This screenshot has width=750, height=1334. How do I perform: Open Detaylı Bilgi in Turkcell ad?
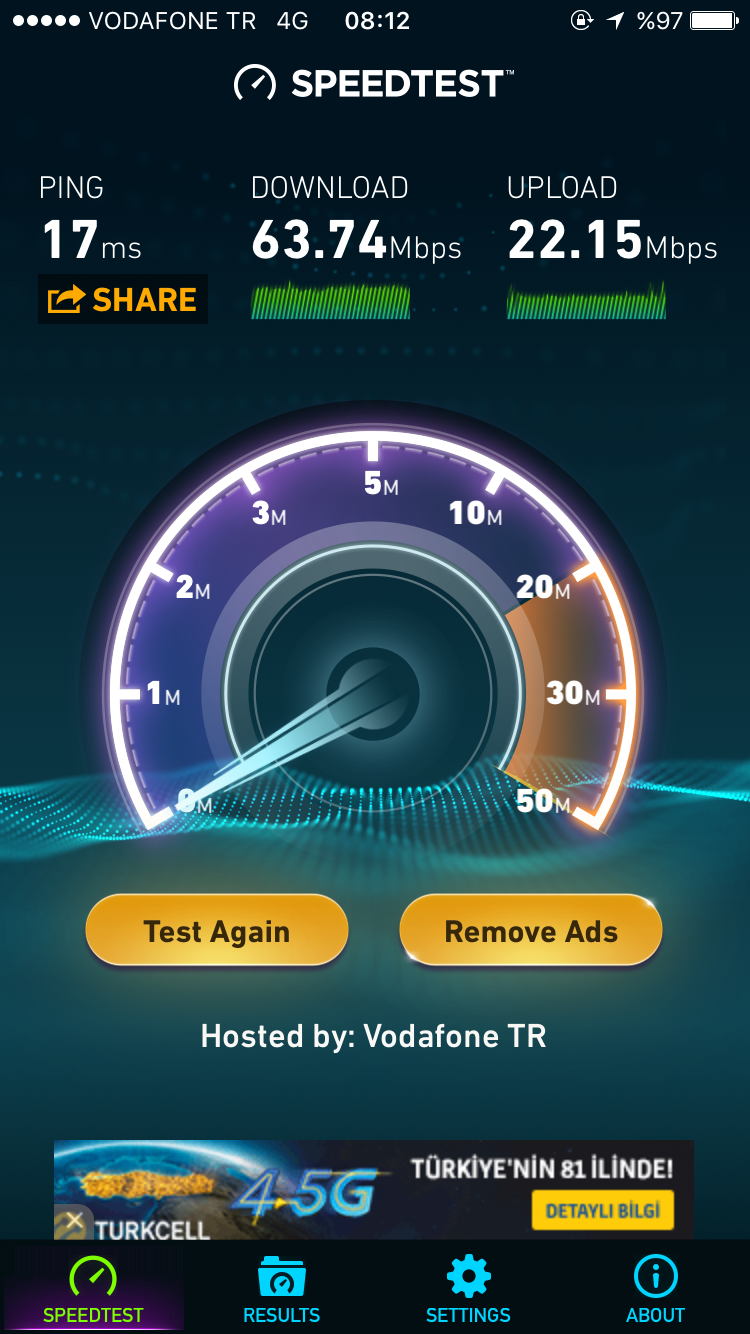[603, 1210]
